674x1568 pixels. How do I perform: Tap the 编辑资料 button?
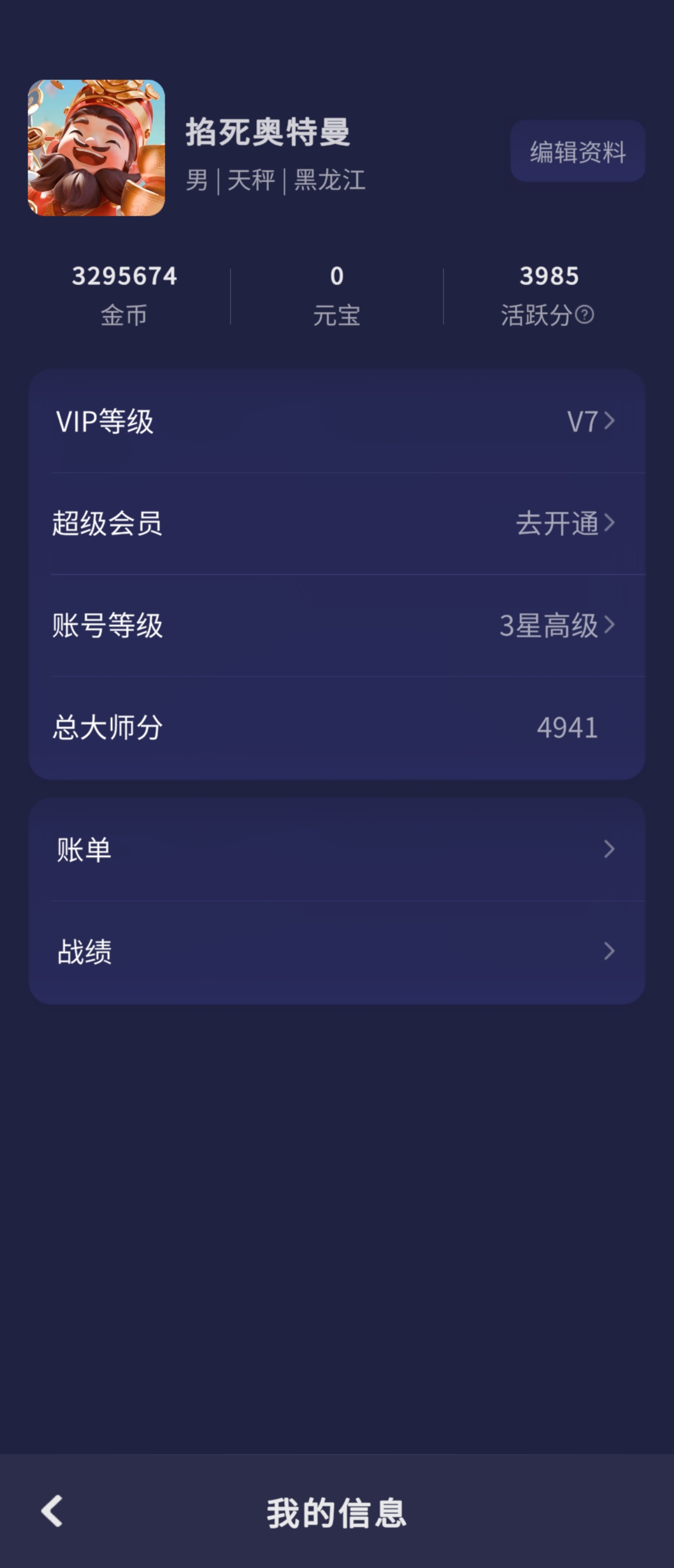click(x=577, y=151)
